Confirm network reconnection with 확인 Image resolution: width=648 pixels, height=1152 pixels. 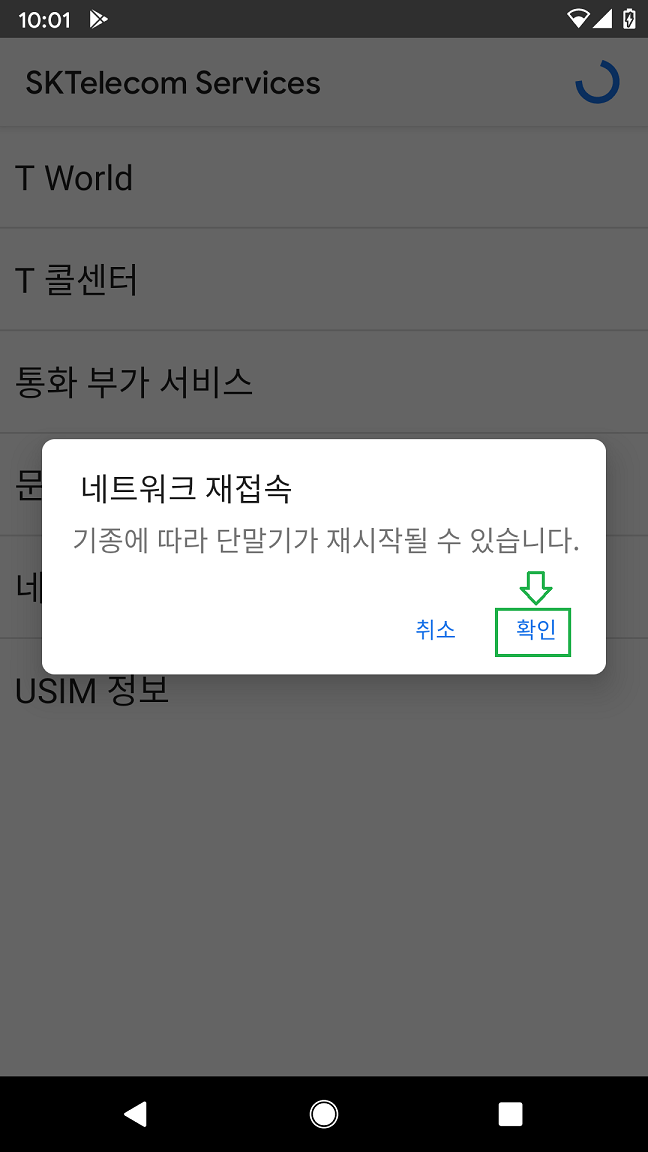[533, 631]
